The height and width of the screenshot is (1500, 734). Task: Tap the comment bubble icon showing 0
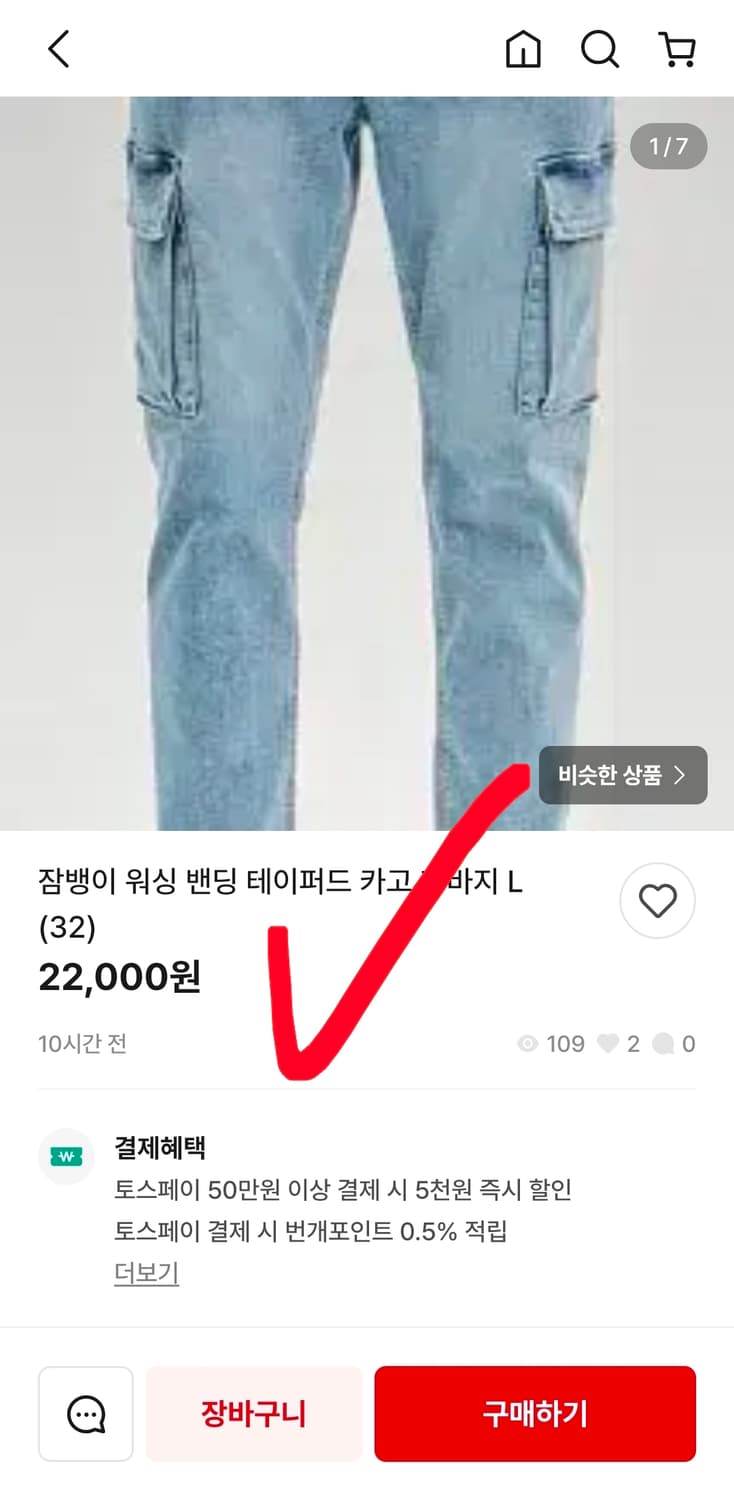664,1044
